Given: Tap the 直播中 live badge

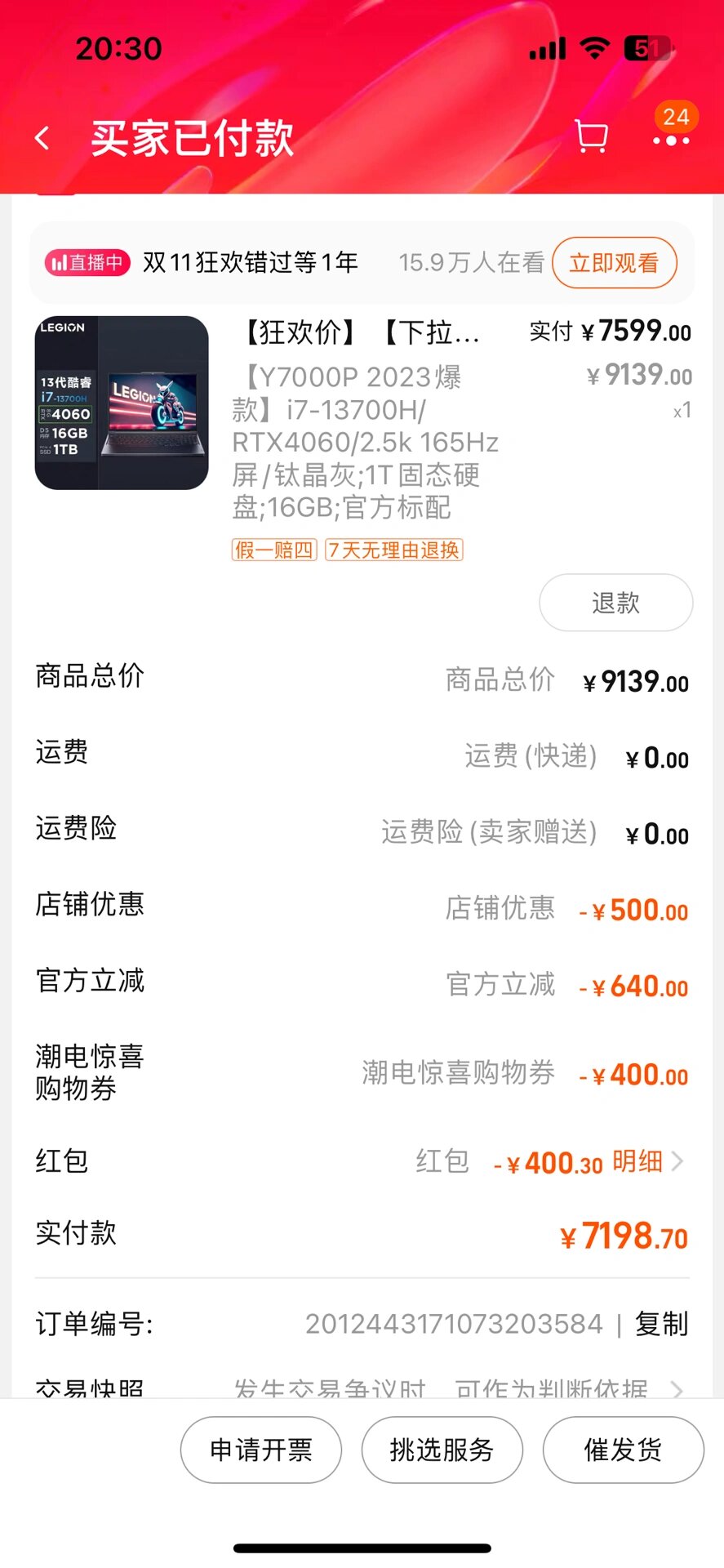Looking at the screenshot, I should coord(85,263).
